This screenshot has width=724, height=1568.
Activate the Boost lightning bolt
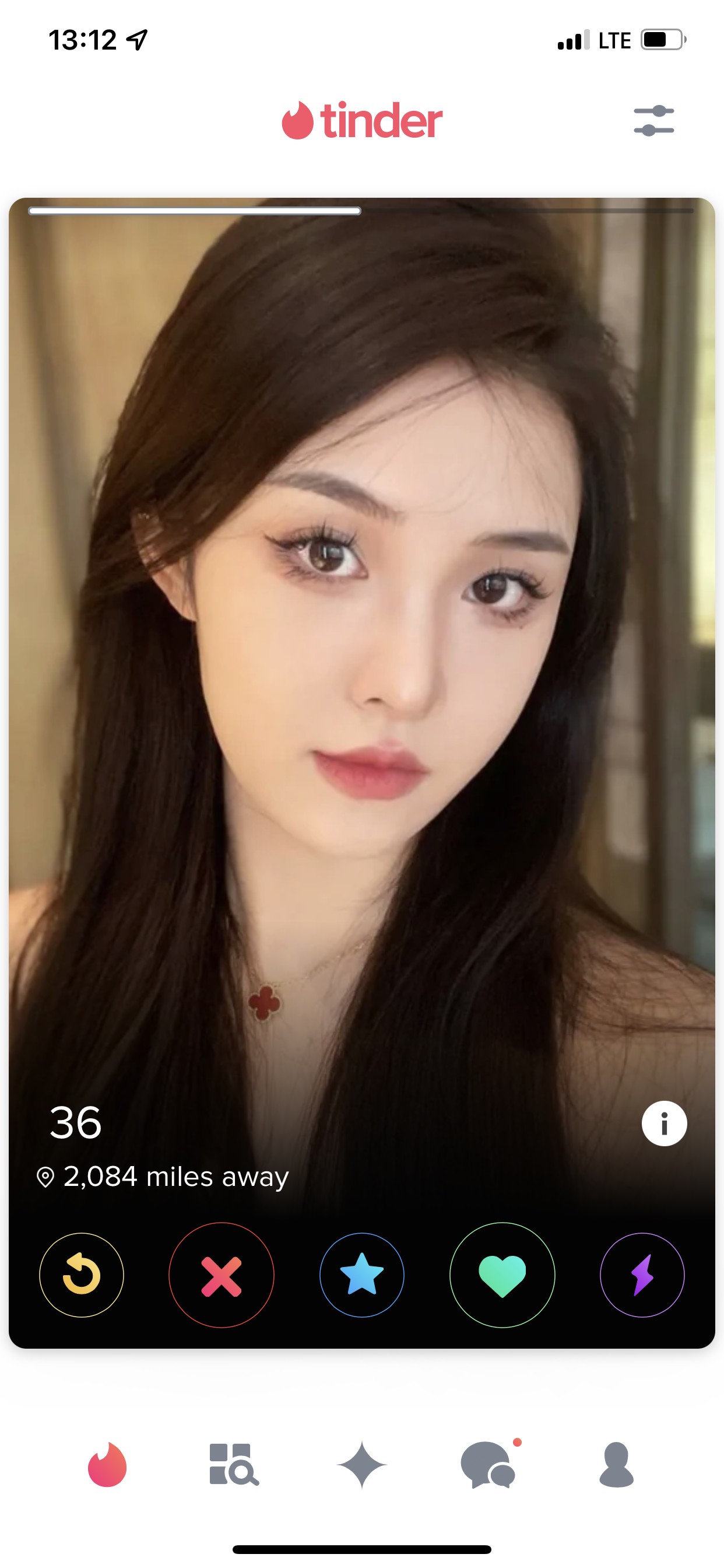click(642, 1275)
